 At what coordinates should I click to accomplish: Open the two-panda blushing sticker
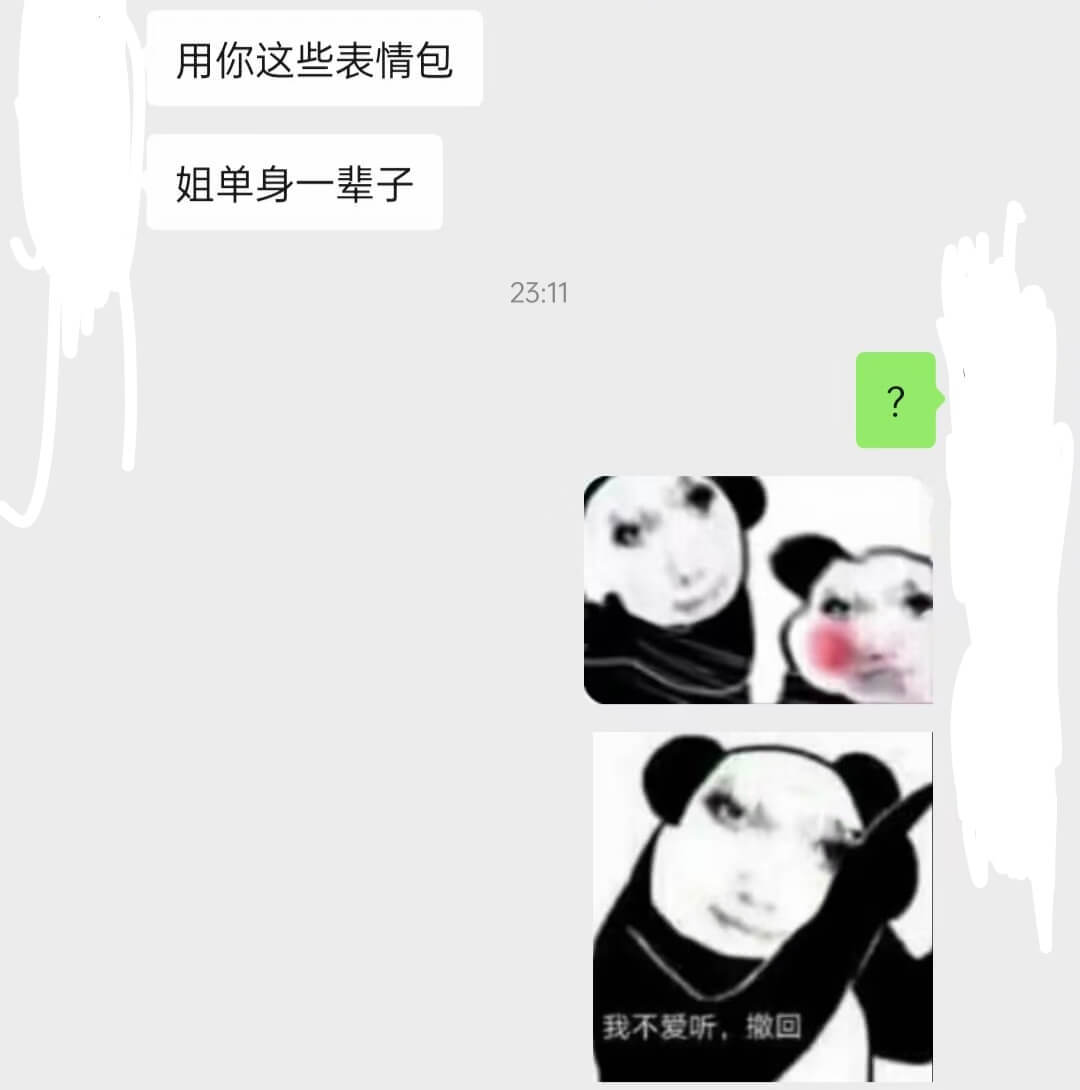[758, 590]
